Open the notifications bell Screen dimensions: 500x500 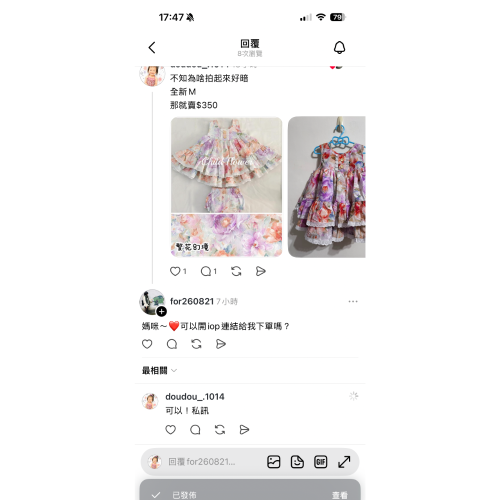[339, 48]
